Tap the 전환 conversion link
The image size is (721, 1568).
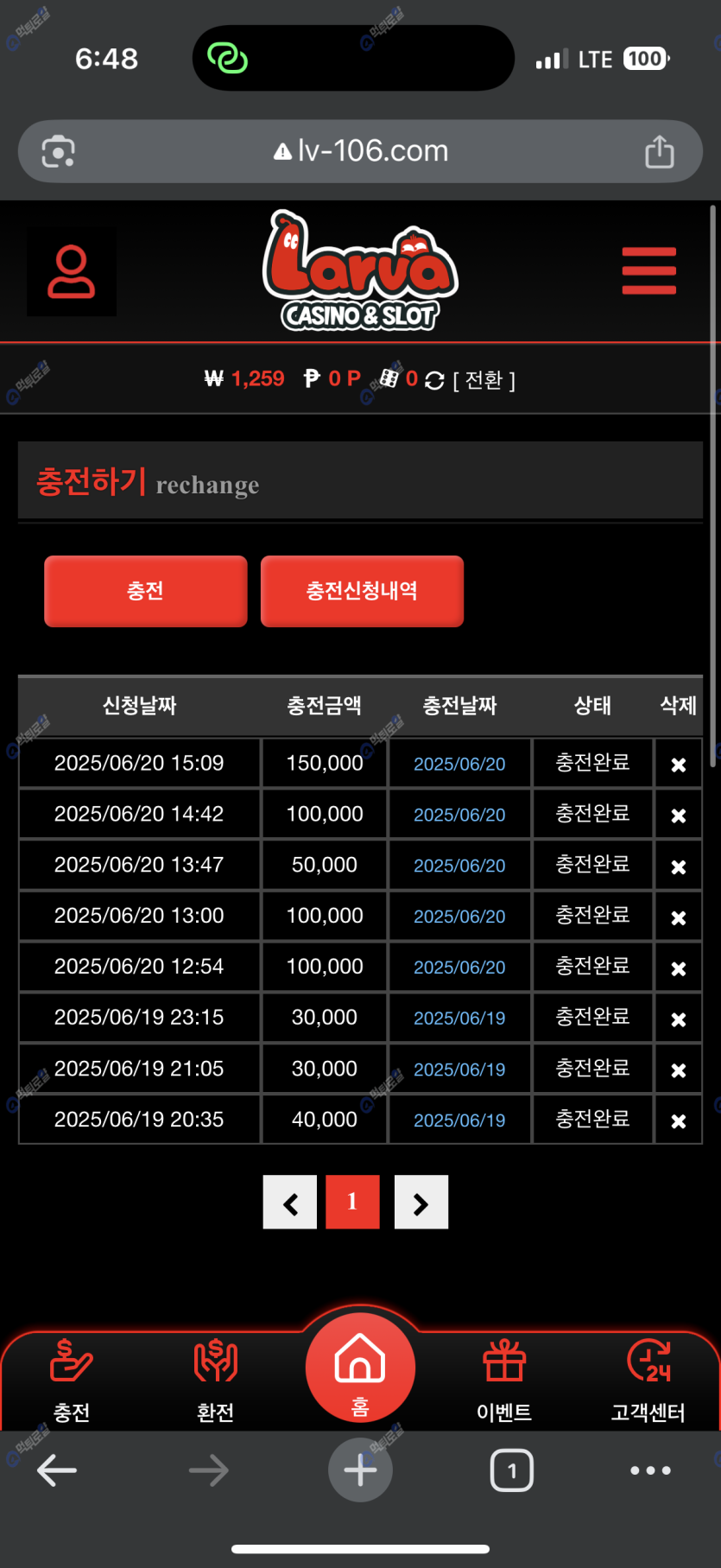tap(484, 380)
